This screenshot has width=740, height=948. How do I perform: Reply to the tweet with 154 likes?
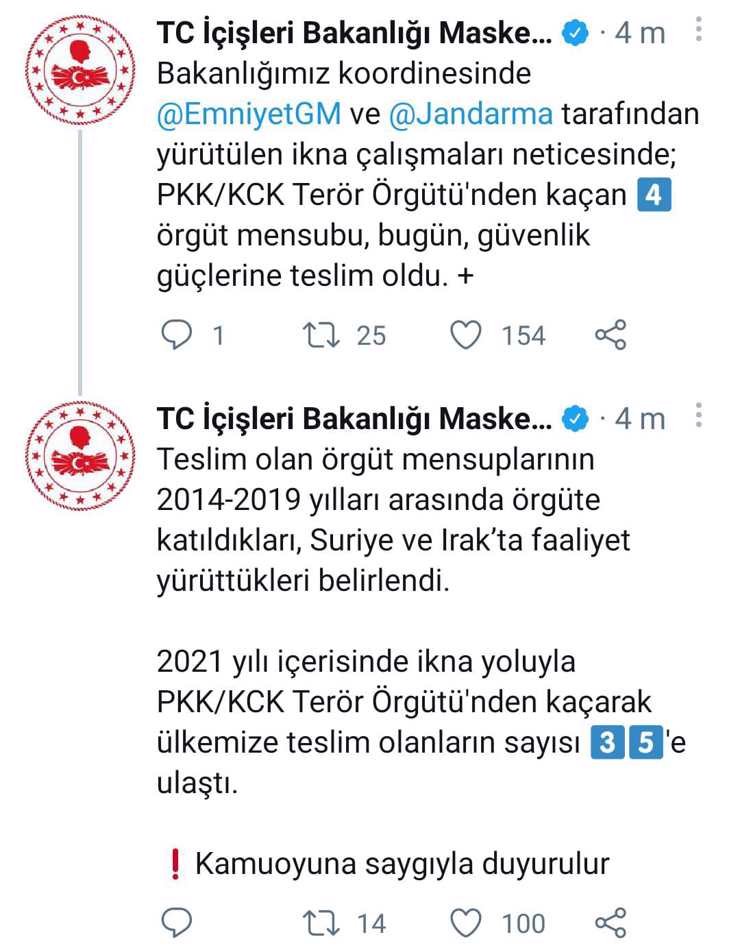pyautogui.click(x=177, y=335)
